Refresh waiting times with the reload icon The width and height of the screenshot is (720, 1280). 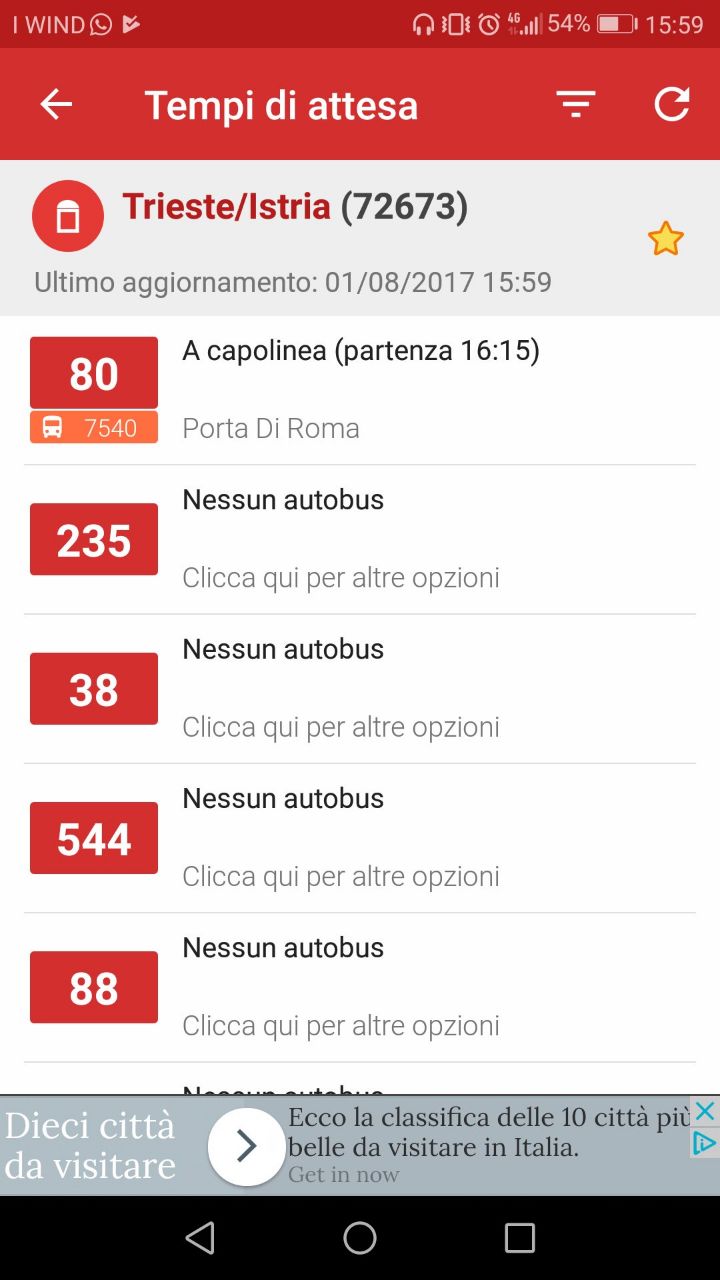(x=672, y=104)
